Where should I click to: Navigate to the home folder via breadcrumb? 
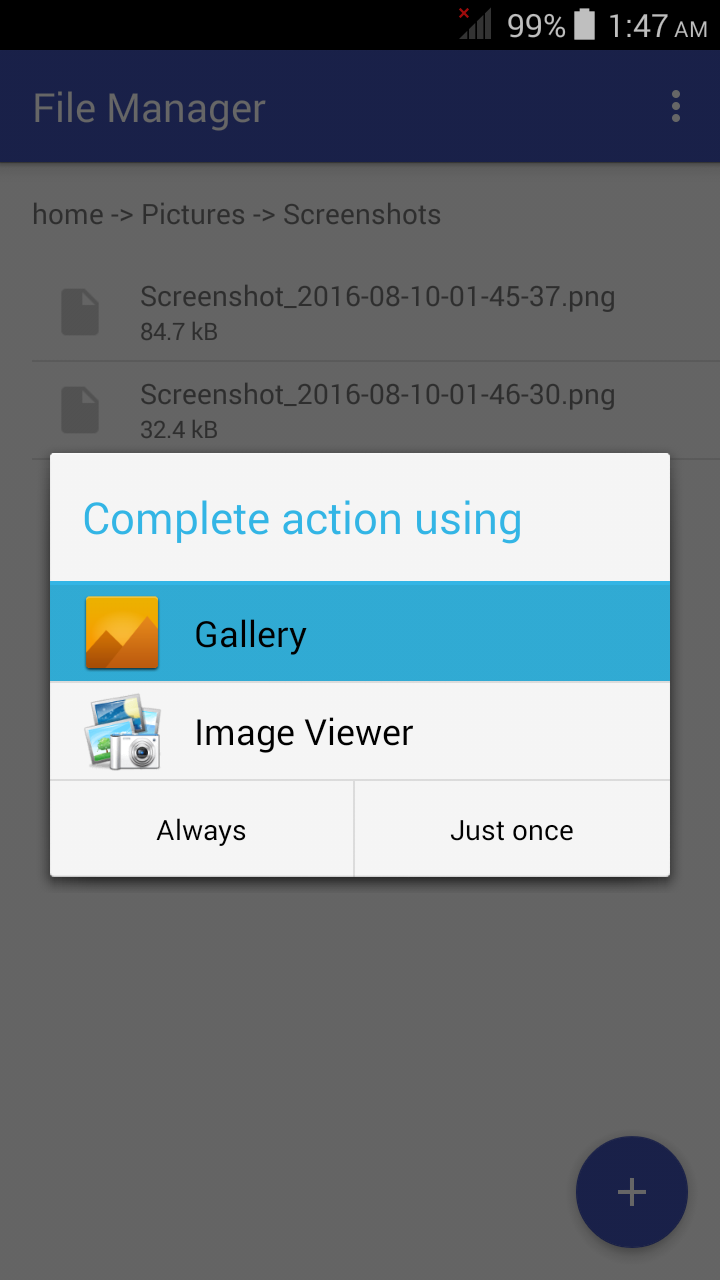coord(65,214)
